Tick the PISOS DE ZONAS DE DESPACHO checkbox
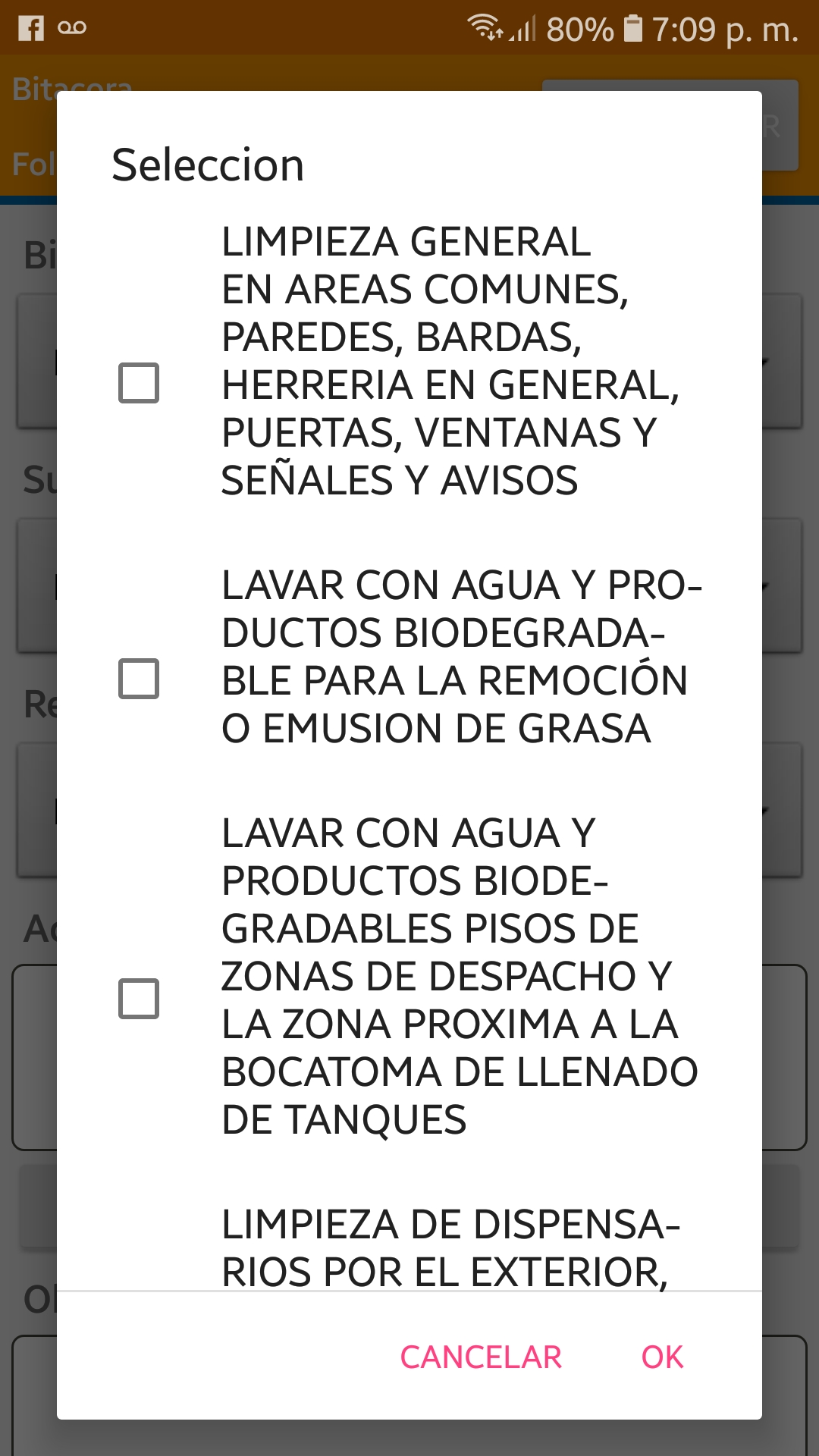The image size is (819, 1456). pyautogui.click(x=139, y=999)
